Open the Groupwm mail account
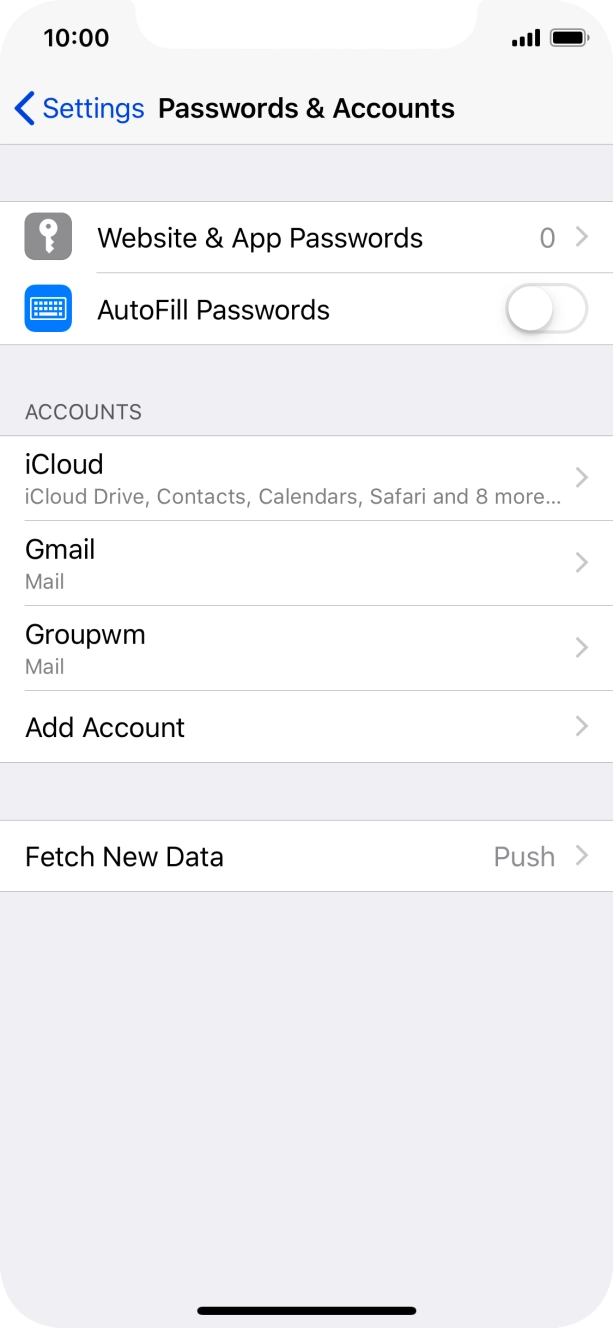 306,648
